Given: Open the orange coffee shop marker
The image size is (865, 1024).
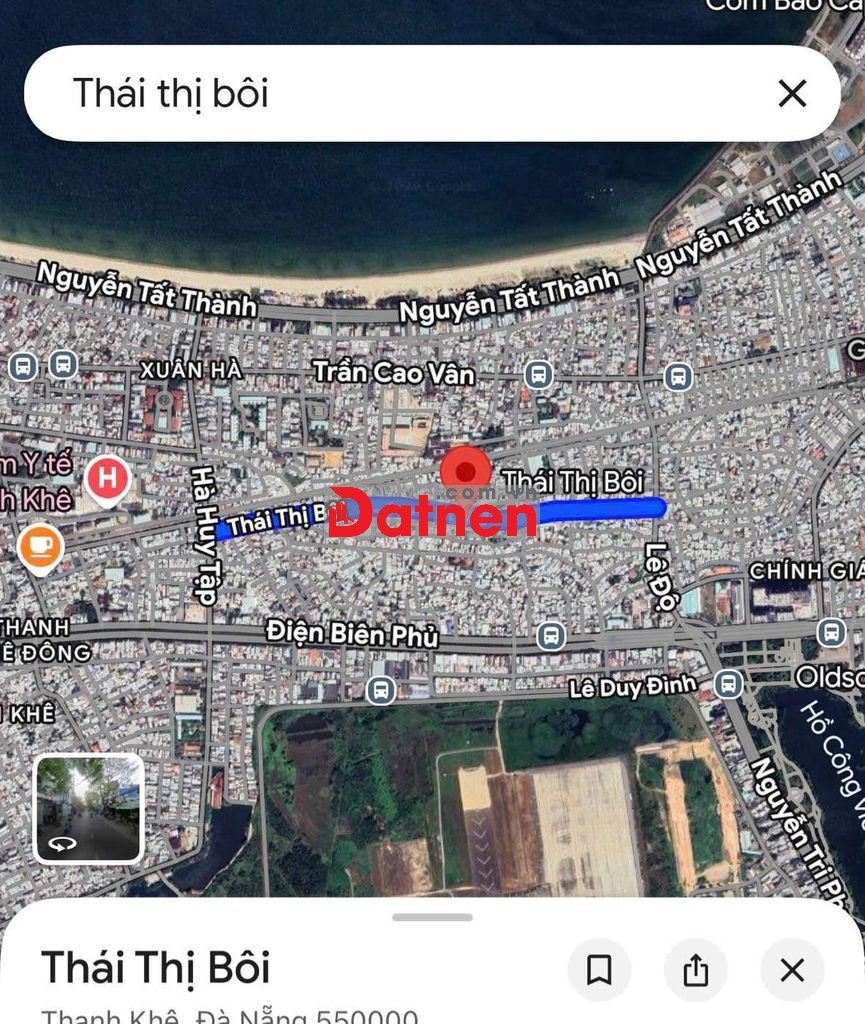Looking at the screenshot, I should click(x=40, y=546).
